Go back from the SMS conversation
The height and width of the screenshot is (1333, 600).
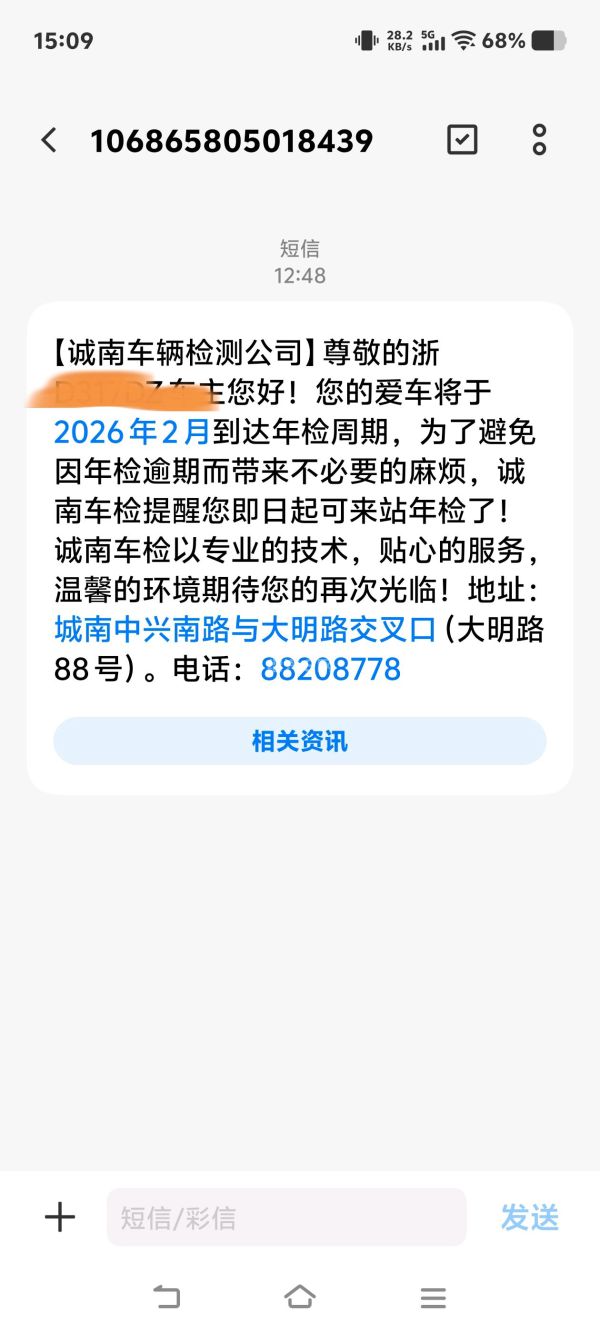49,140
